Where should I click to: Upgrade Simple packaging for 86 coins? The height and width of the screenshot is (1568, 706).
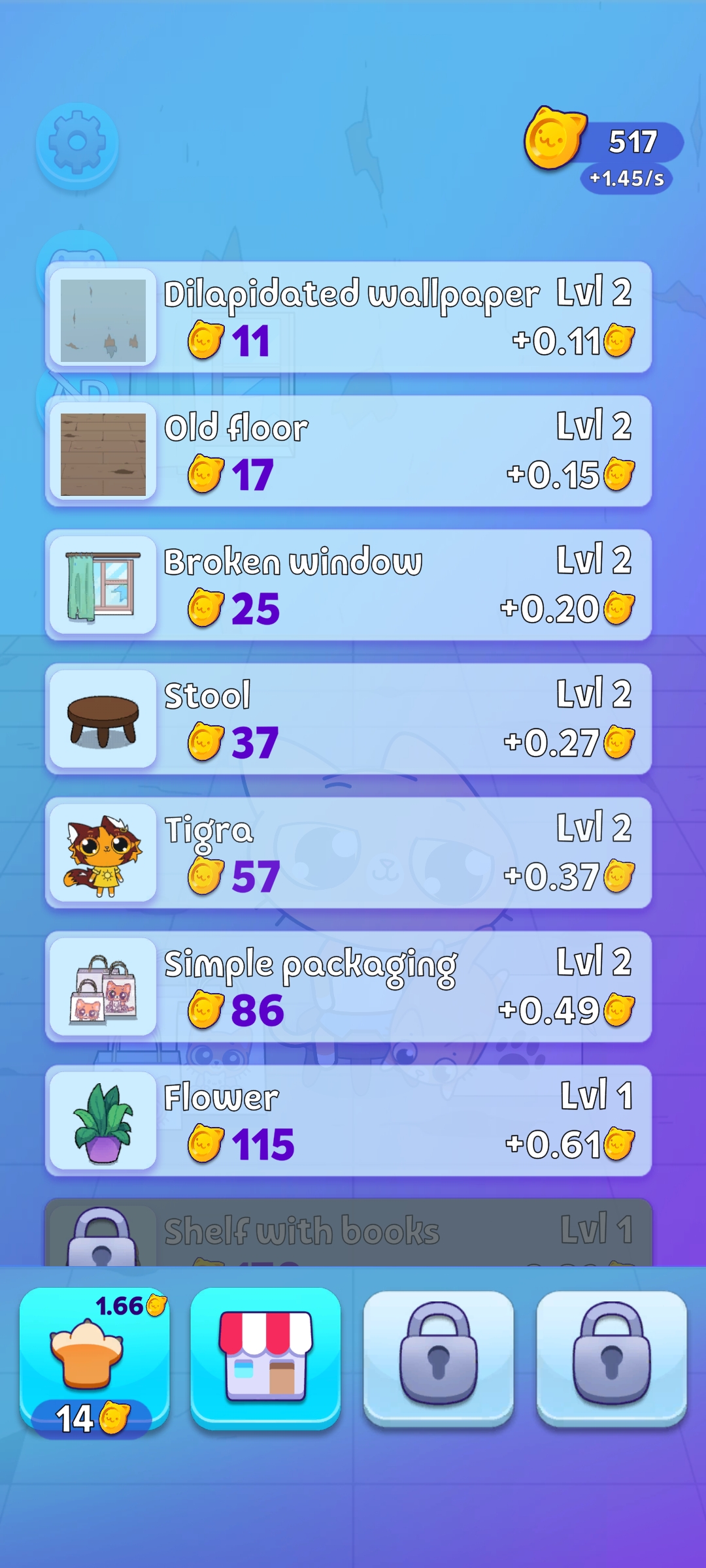click(x=348, y=987)
